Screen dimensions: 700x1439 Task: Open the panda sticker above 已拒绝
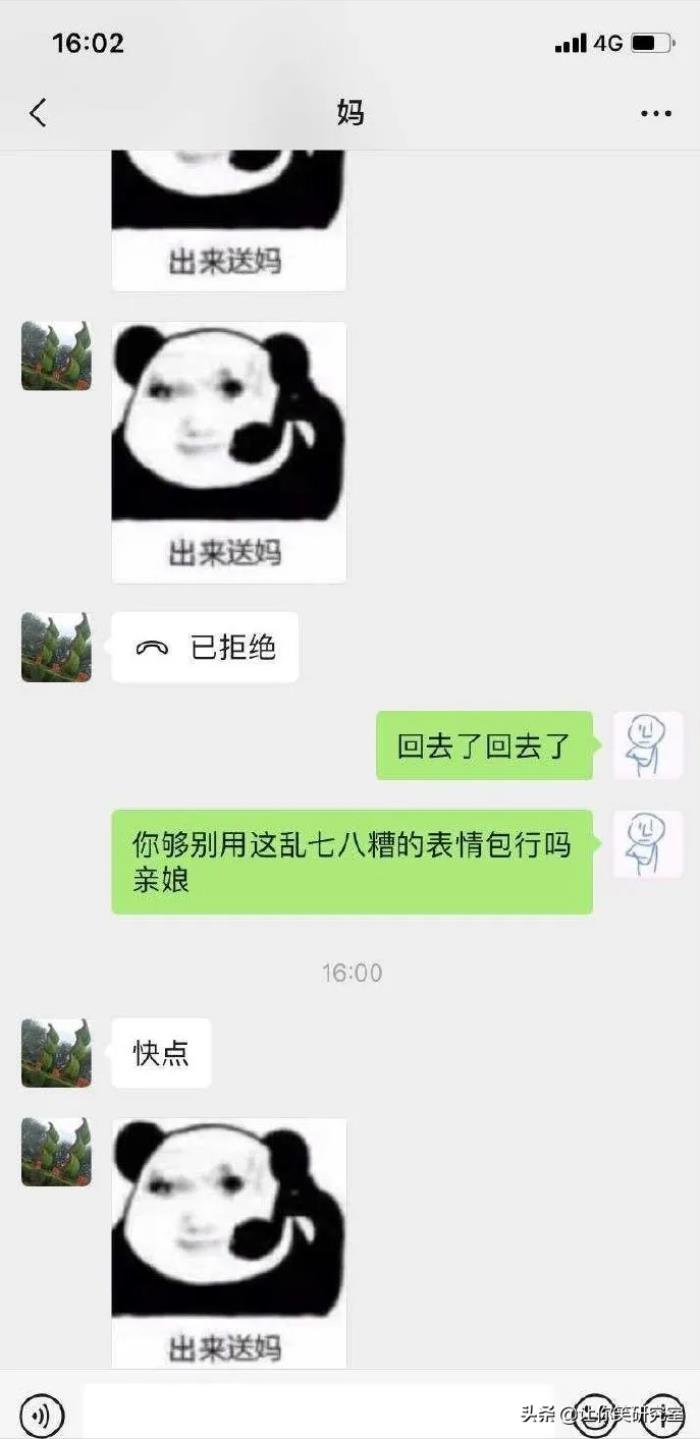click(229, 452)
